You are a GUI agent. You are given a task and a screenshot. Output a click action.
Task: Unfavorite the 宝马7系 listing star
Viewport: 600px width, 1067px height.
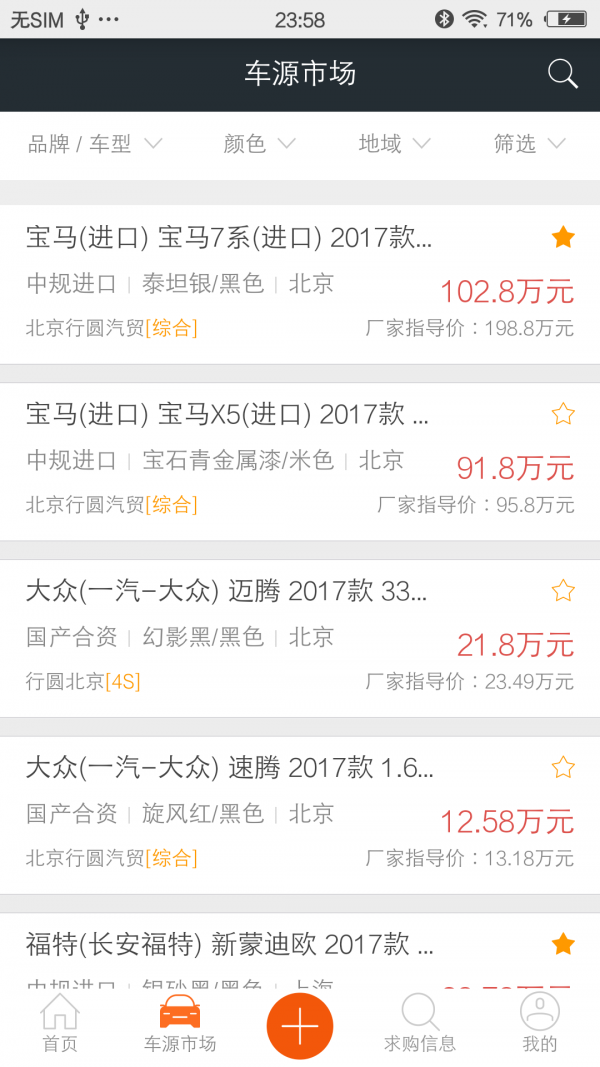click(563, 237)
